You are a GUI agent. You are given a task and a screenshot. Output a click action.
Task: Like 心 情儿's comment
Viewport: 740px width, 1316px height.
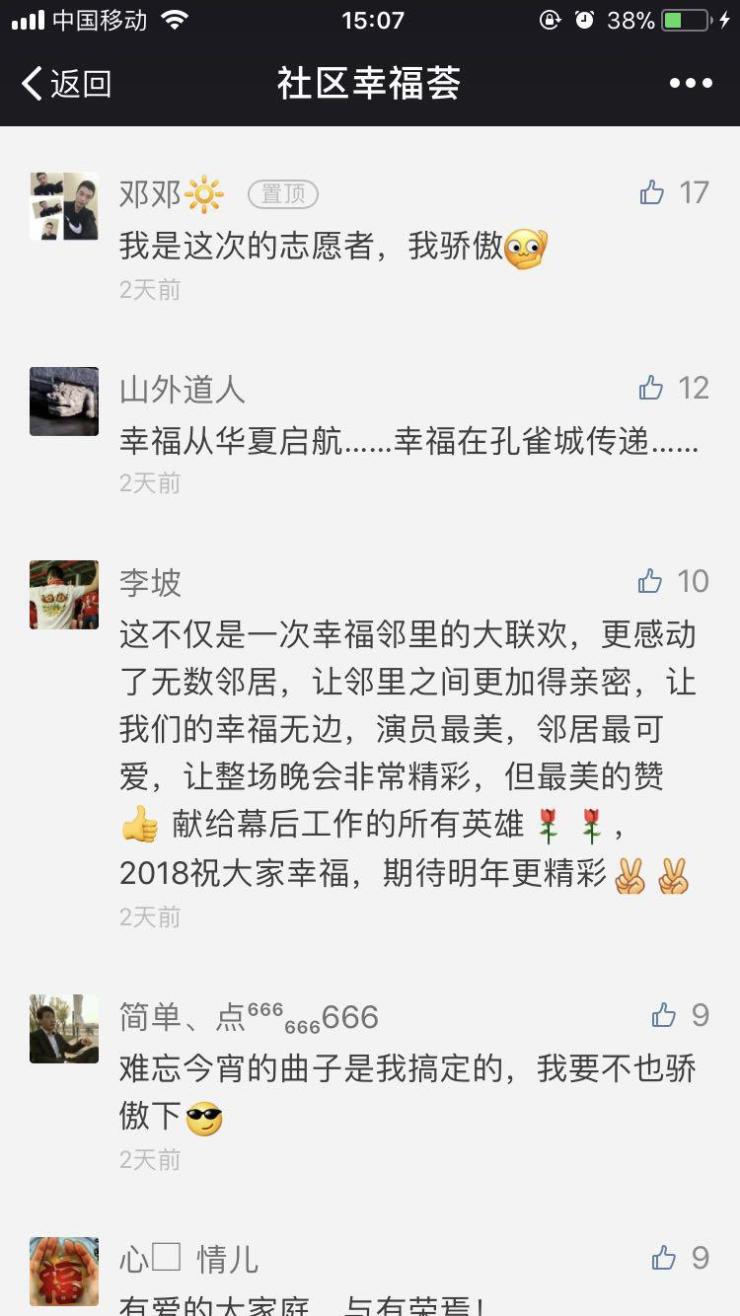tap(665, 1258)
